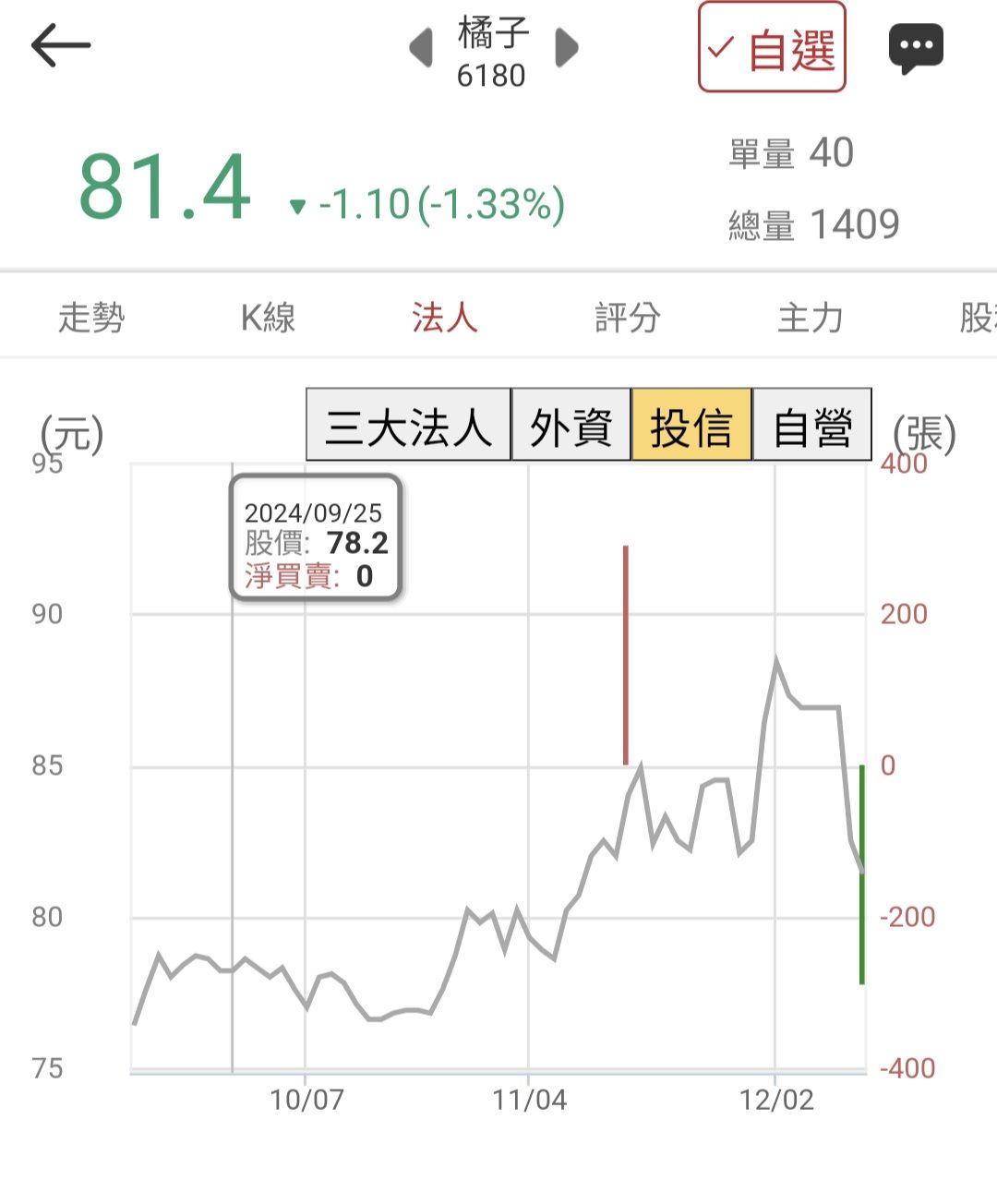Viewport: 997px width, 1204px height.
Task: Show 三大法人 chart data
Action: (x=408, y=427)
